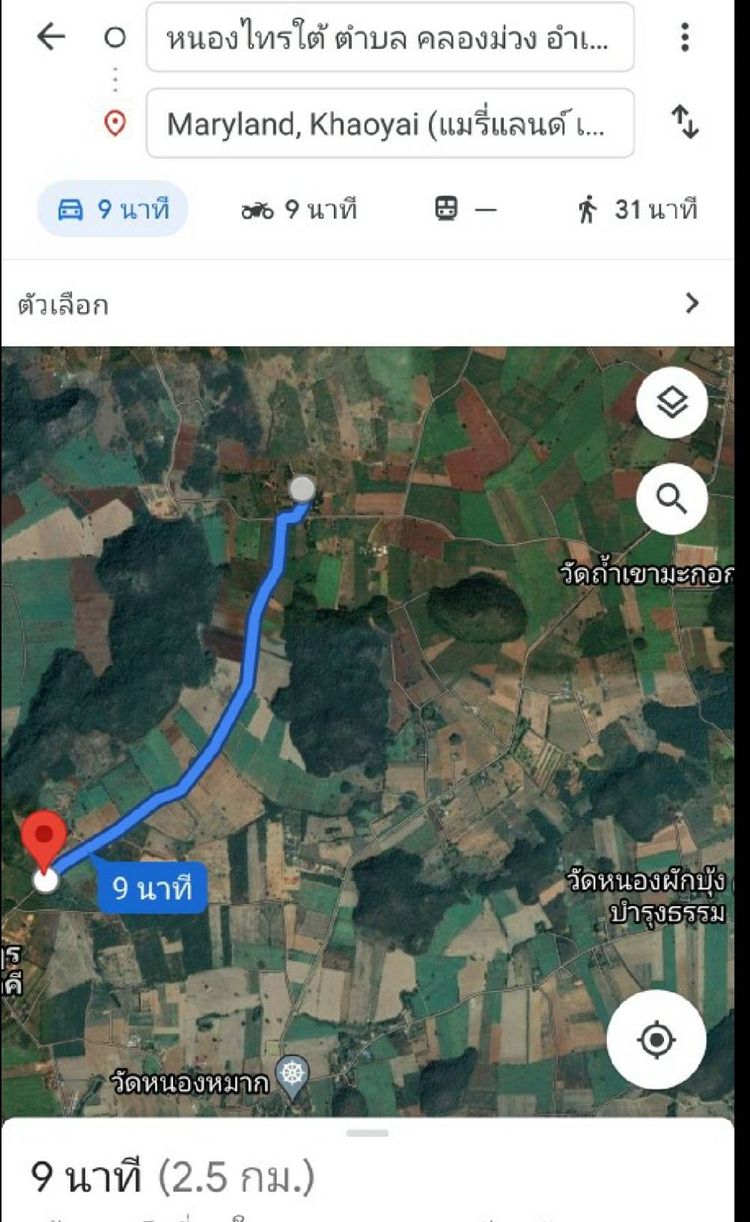Center map on my current location
This screenshot has width=750, height=1222.
(656, 1040)
